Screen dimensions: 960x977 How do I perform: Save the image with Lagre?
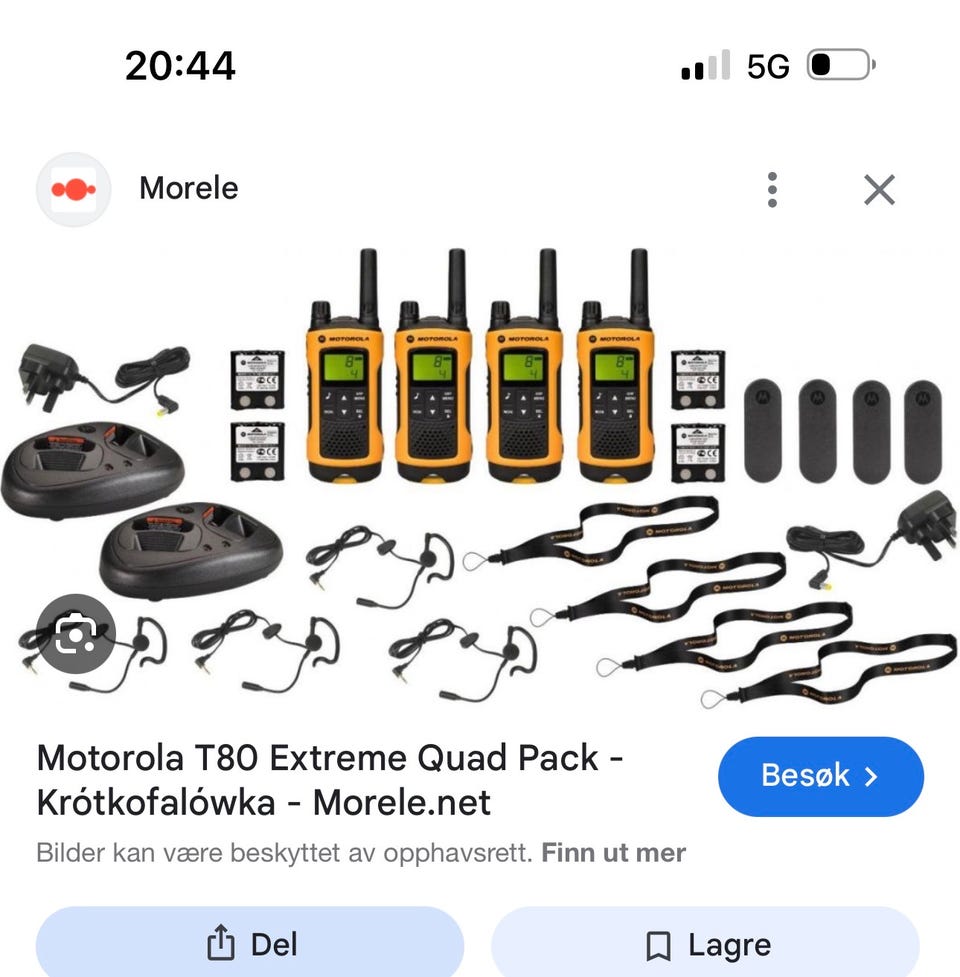tap(706, 944)
